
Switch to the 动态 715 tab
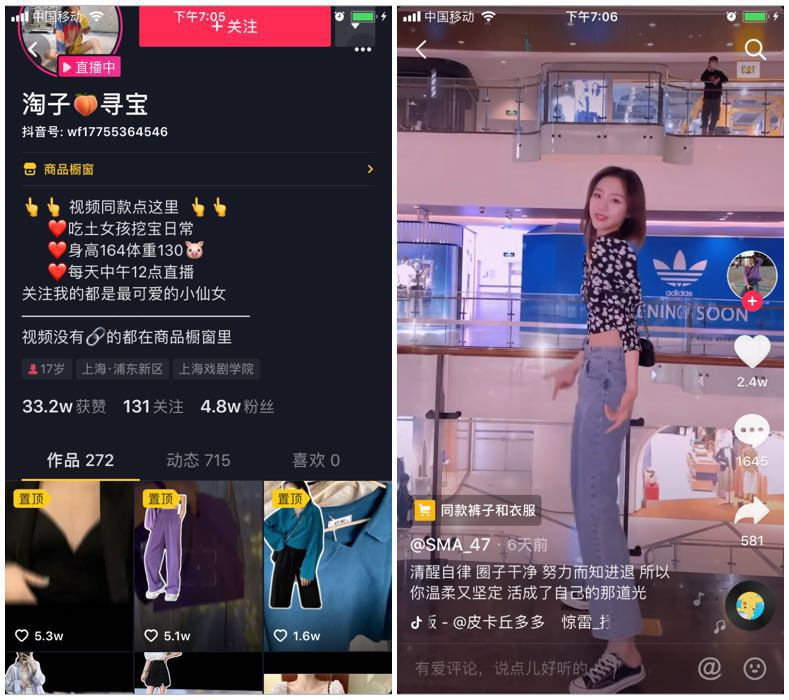198,460
